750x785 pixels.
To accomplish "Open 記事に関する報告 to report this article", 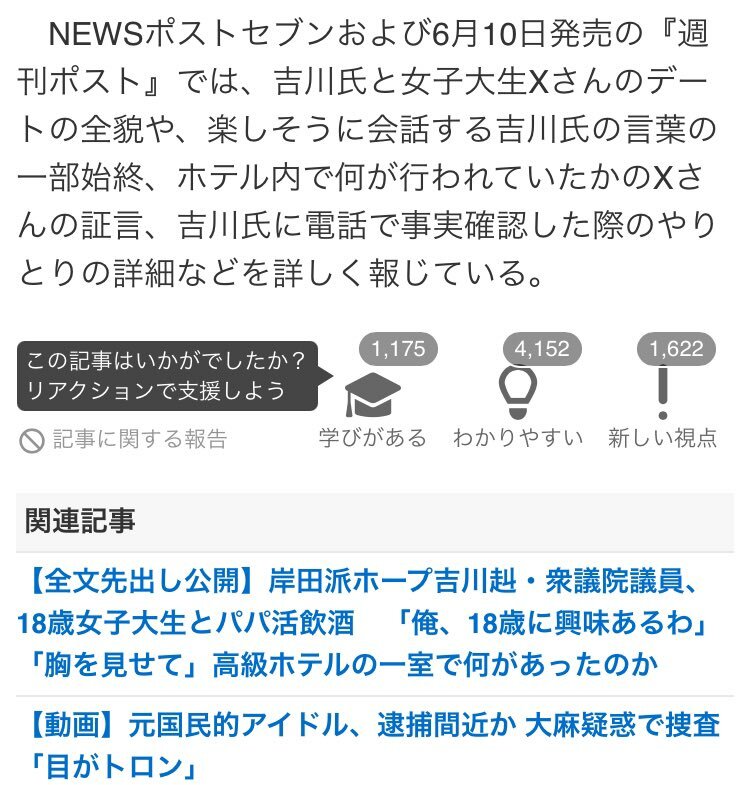I will click(x=125, y=439).
